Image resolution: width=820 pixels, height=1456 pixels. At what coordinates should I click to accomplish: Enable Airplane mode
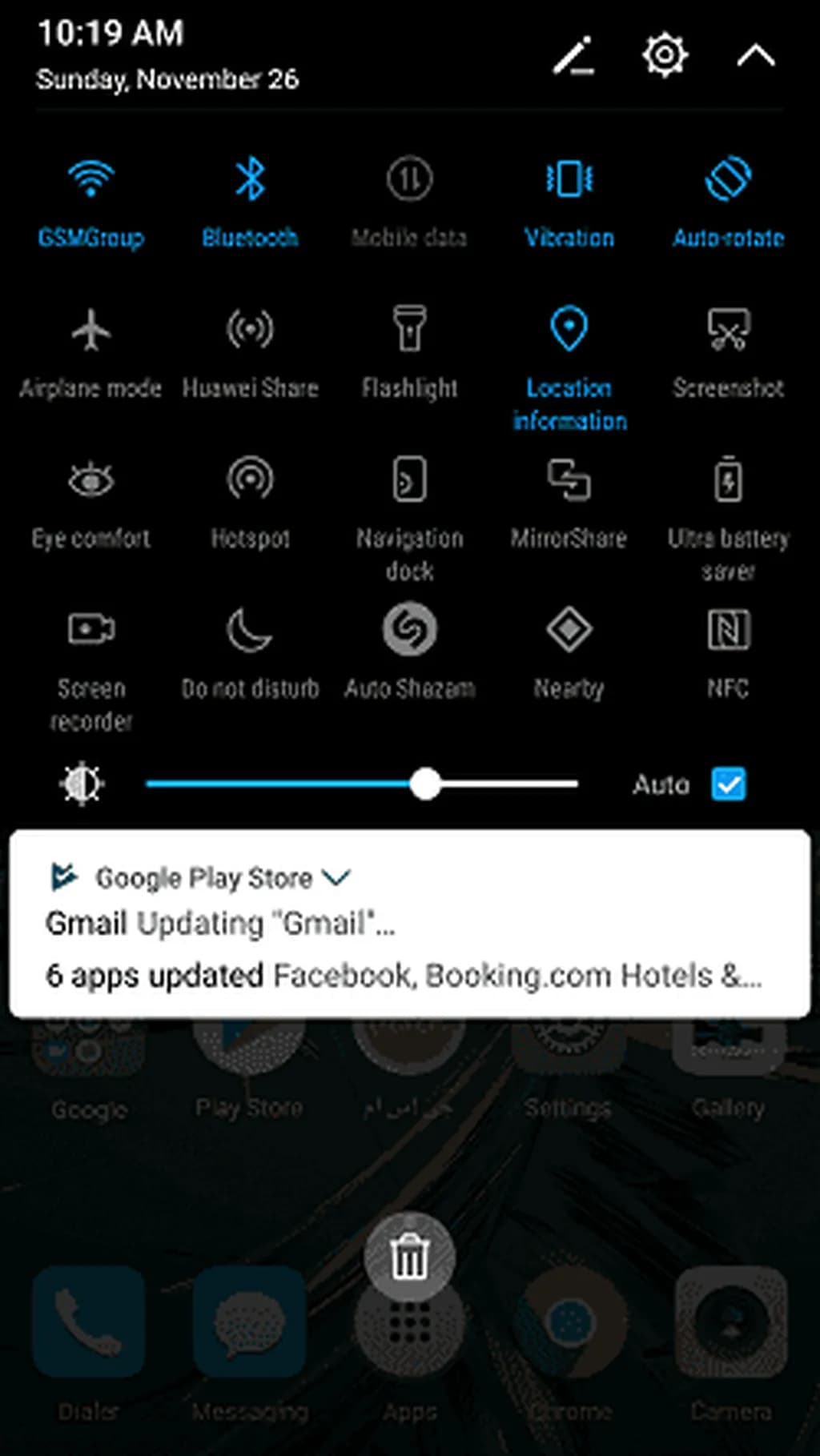(x=90, y=329)
